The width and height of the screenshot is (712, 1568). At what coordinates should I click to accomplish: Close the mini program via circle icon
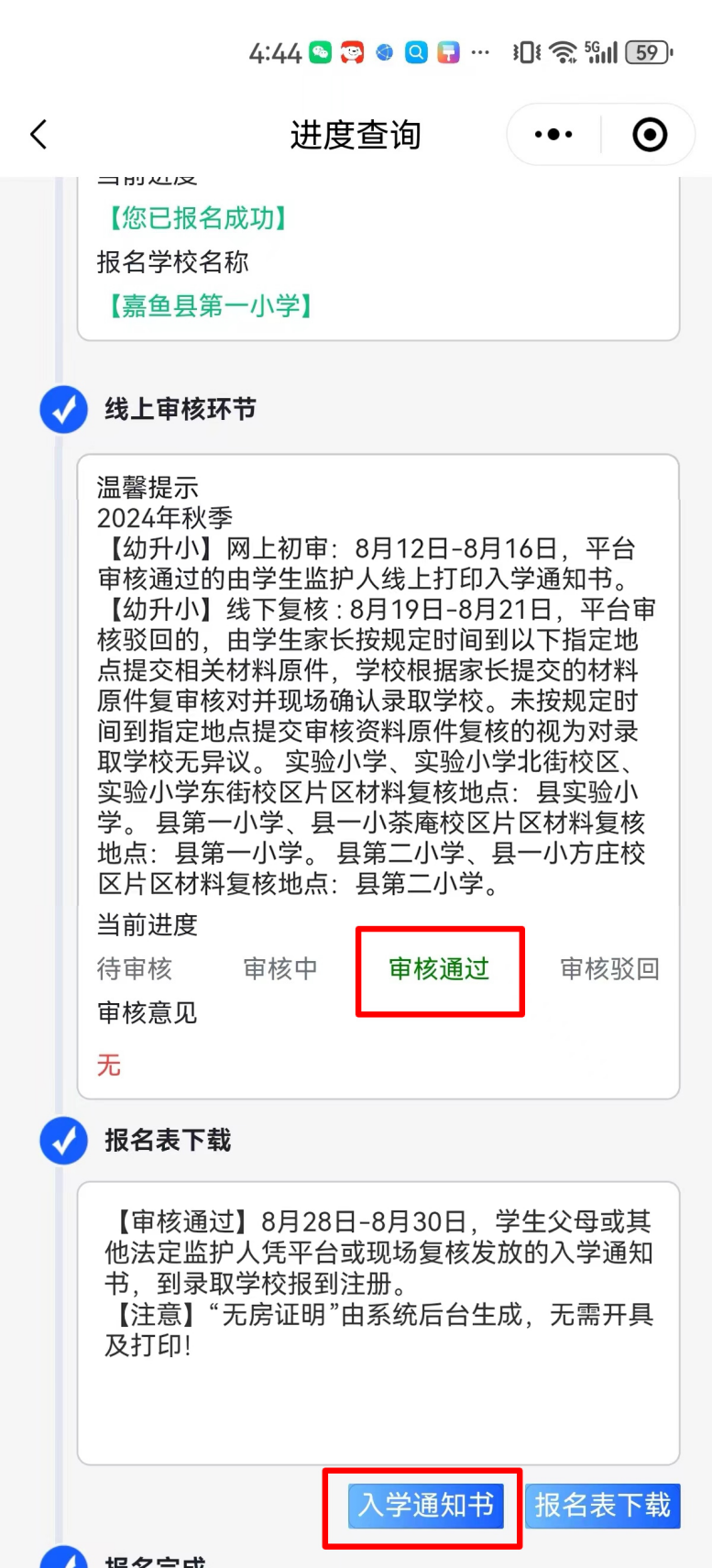(x=650, y=135)
